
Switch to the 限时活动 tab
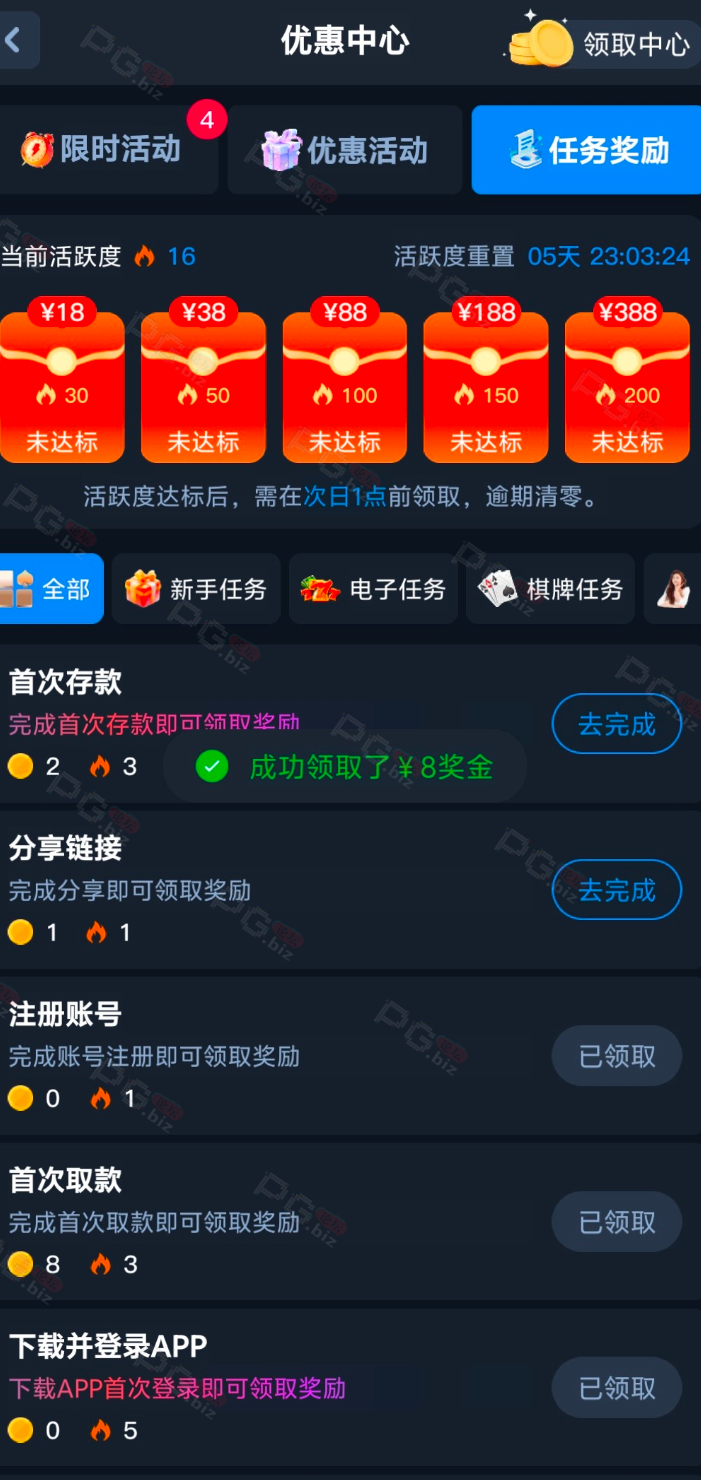108,150
